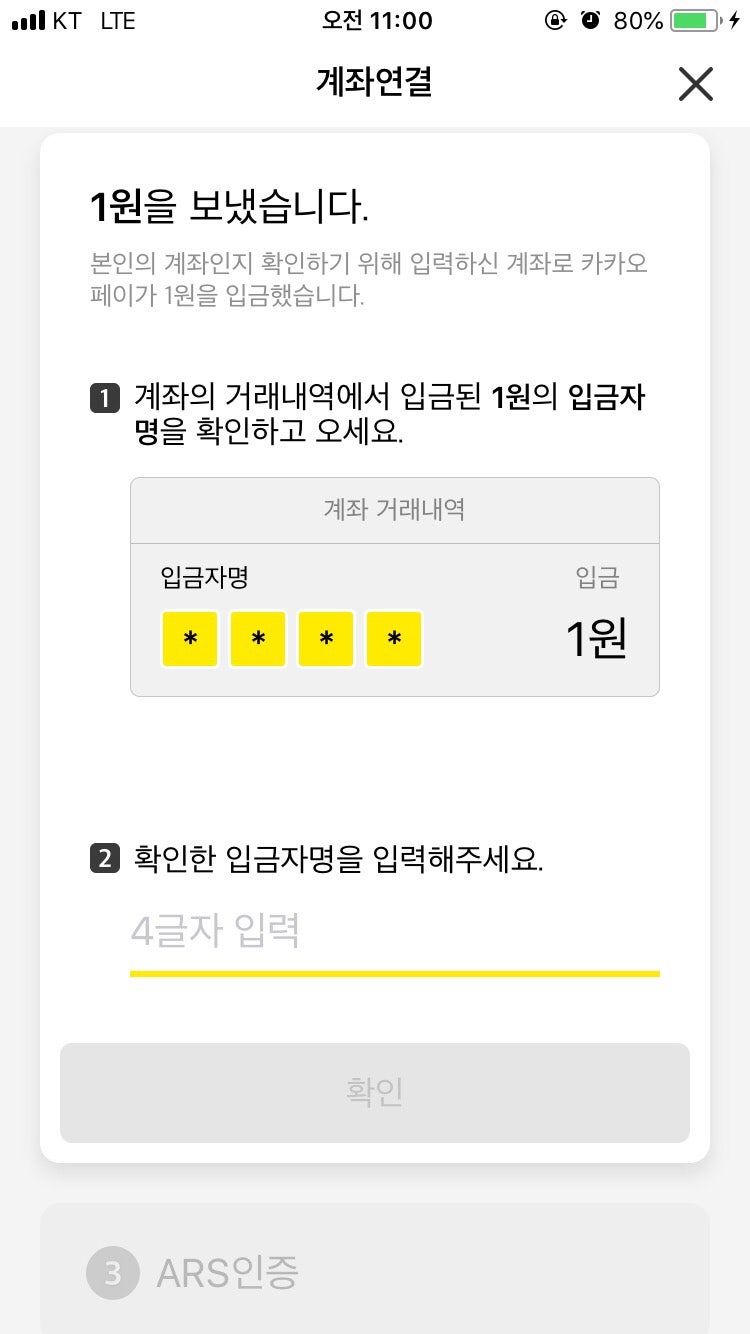Screen dimensions: 750x1334
Task: Tap the first yellow asterisk box
Action: (190, 639)
